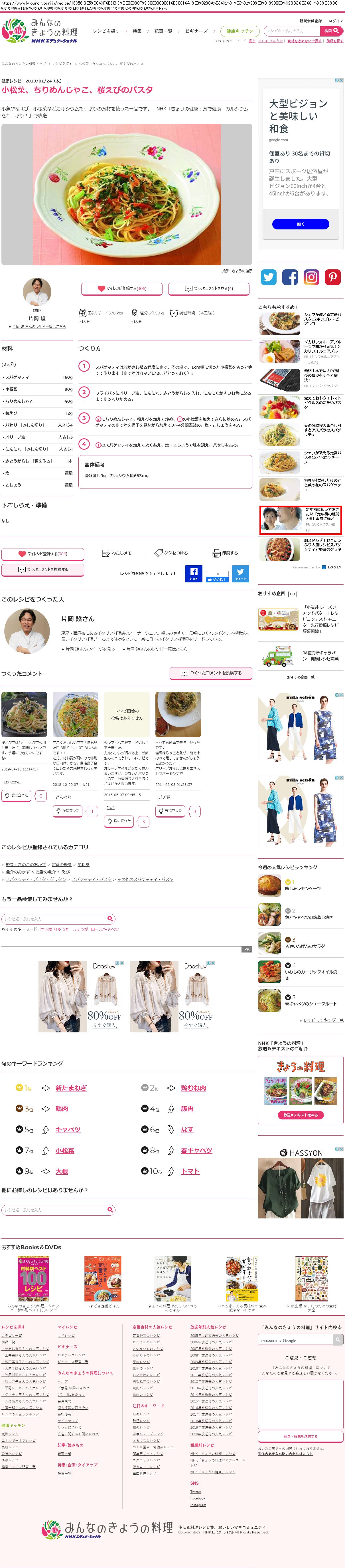
Task: Open the 新たまねぎ keyword ranking link
Action: pyautogui.click(x=71, y=1088)
